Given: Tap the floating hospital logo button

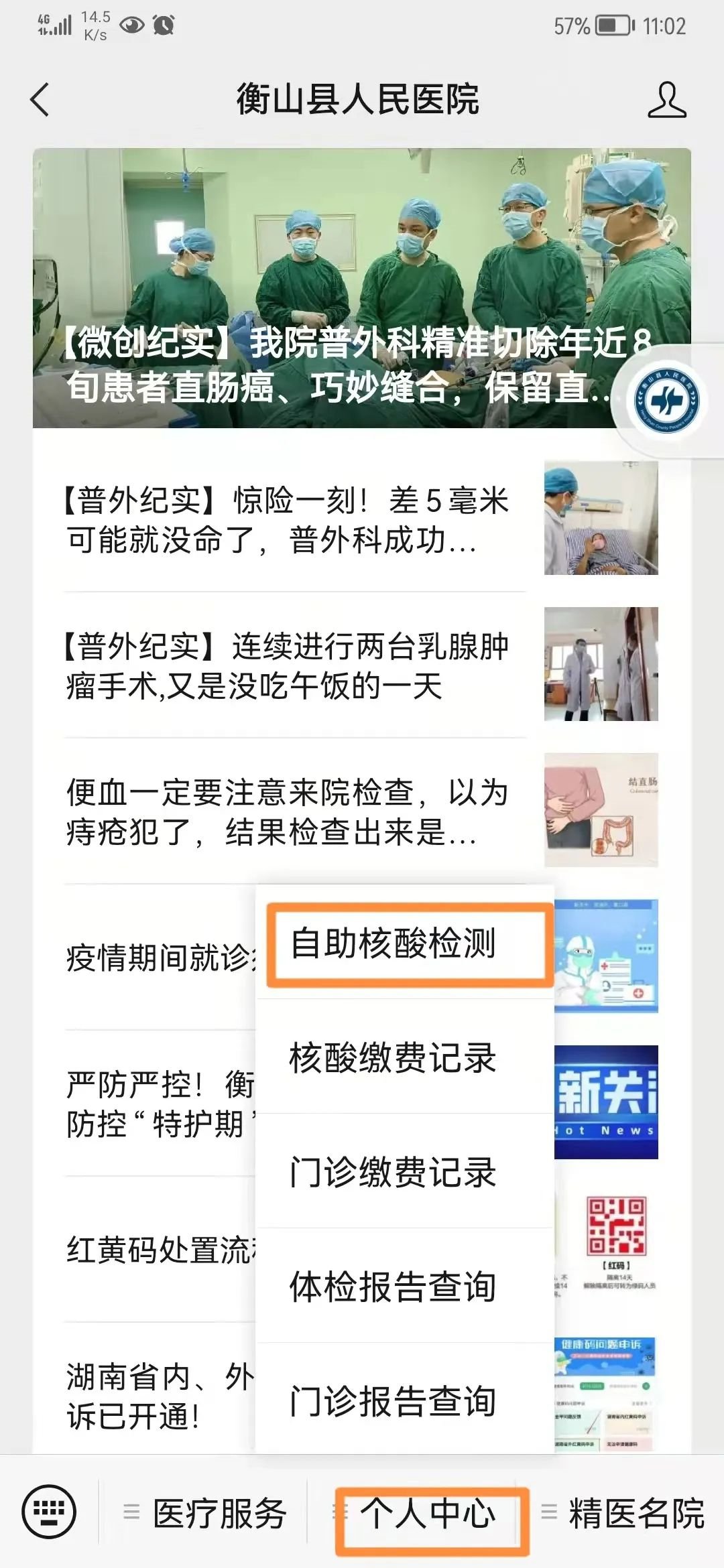Looking at the screenshot, I should pyautogui.click(x=666, y=401).
